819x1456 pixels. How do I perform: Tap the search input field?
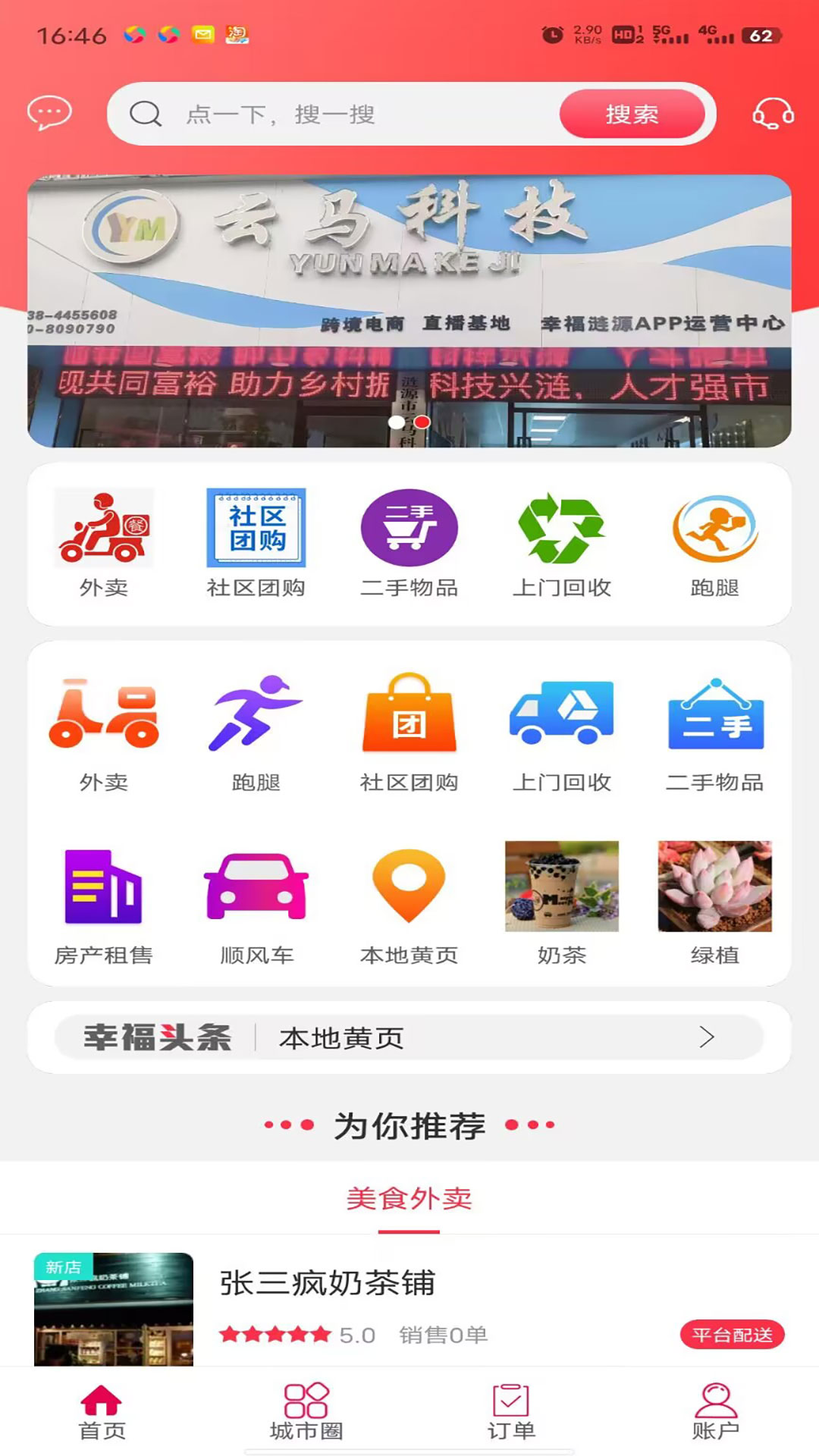pyautogui.click(x=341, y=114)
